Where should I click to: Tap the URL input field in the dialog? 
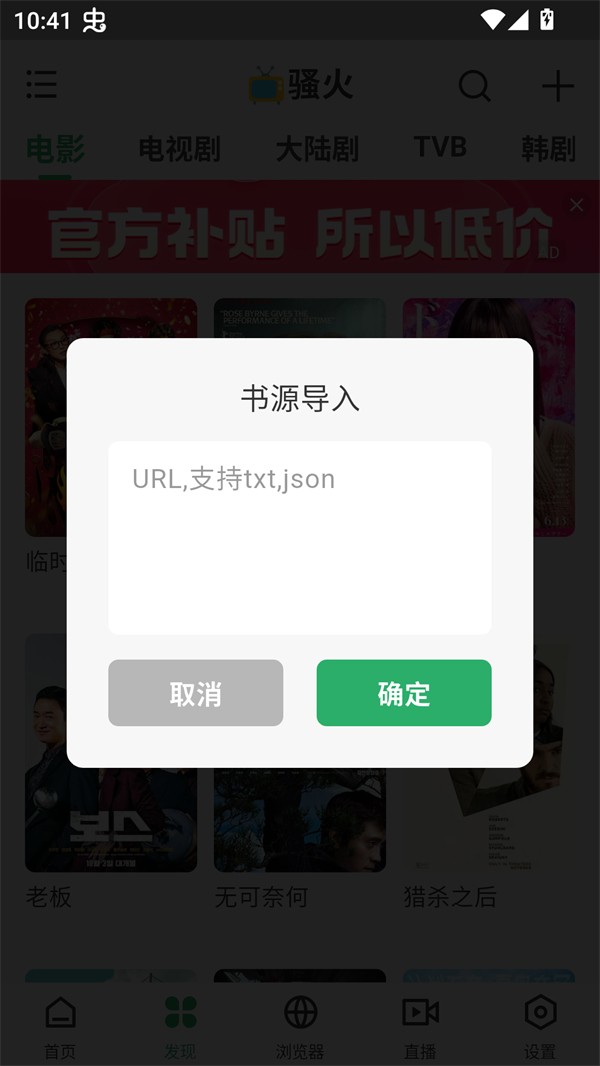pos(299,537)
